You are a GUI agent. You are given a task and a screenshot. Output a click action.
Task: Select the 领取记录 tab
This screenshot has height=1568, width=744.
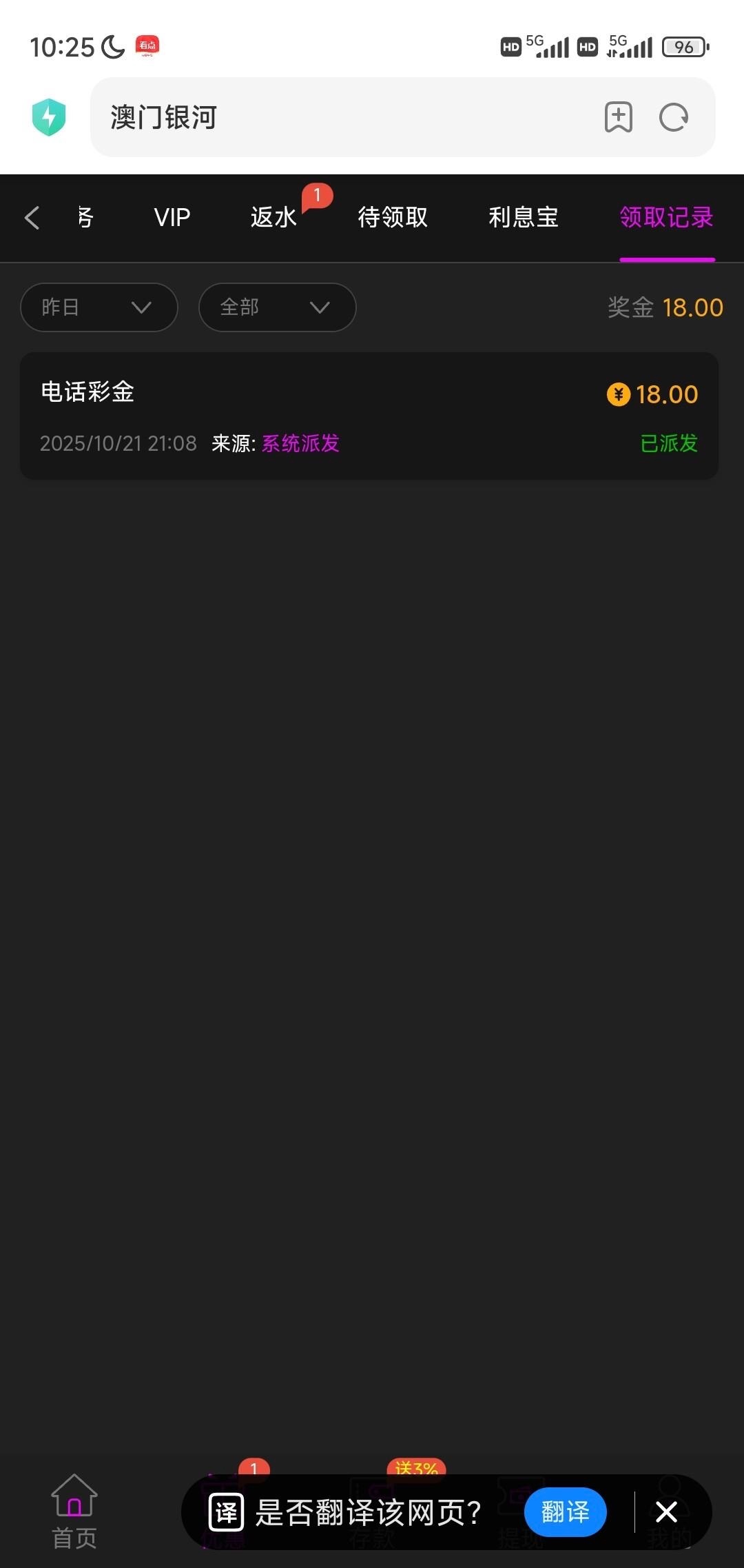(666, 218)
